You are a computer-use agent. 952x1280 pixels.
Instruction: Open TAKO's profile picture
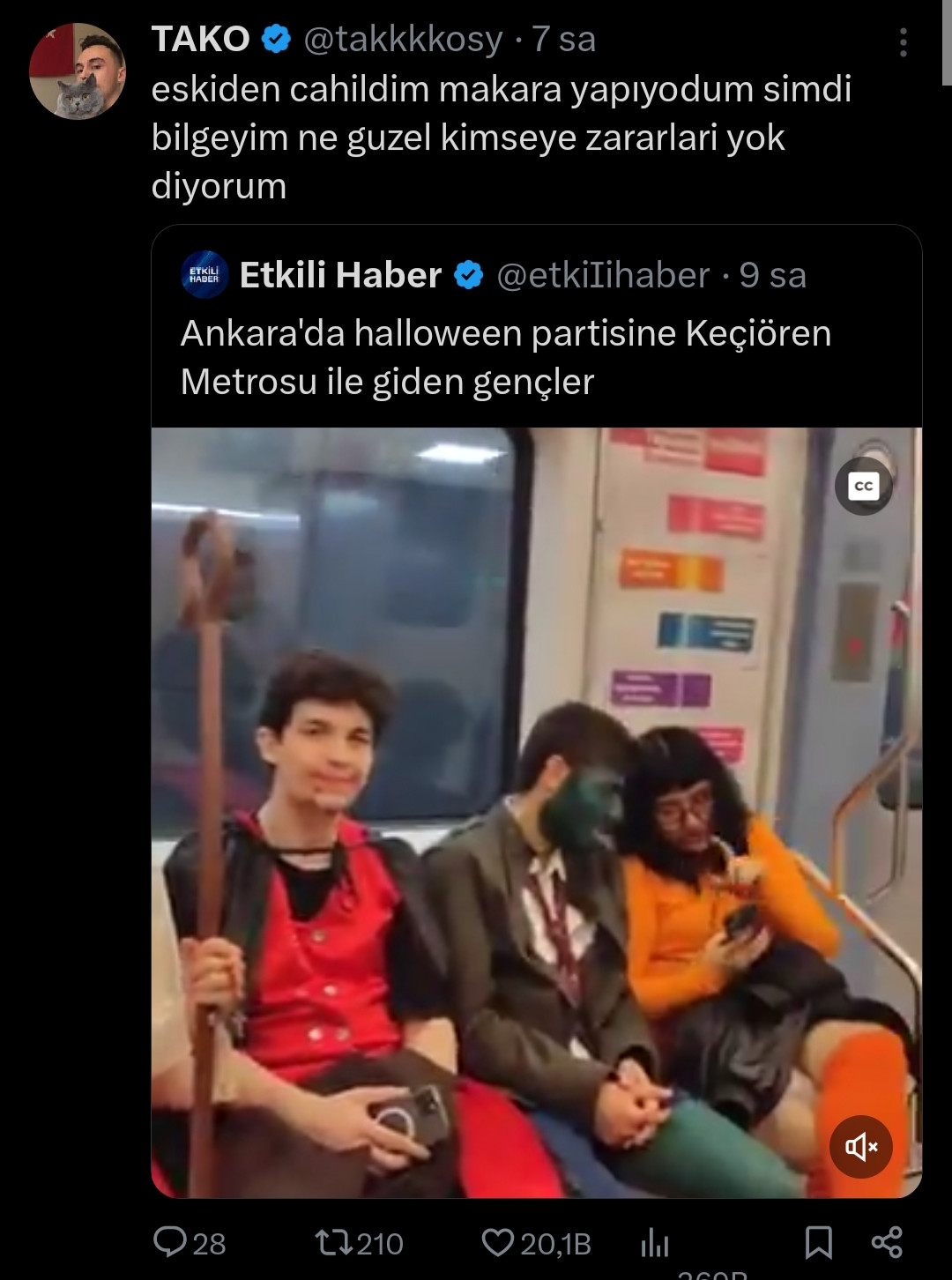(78, 71)
